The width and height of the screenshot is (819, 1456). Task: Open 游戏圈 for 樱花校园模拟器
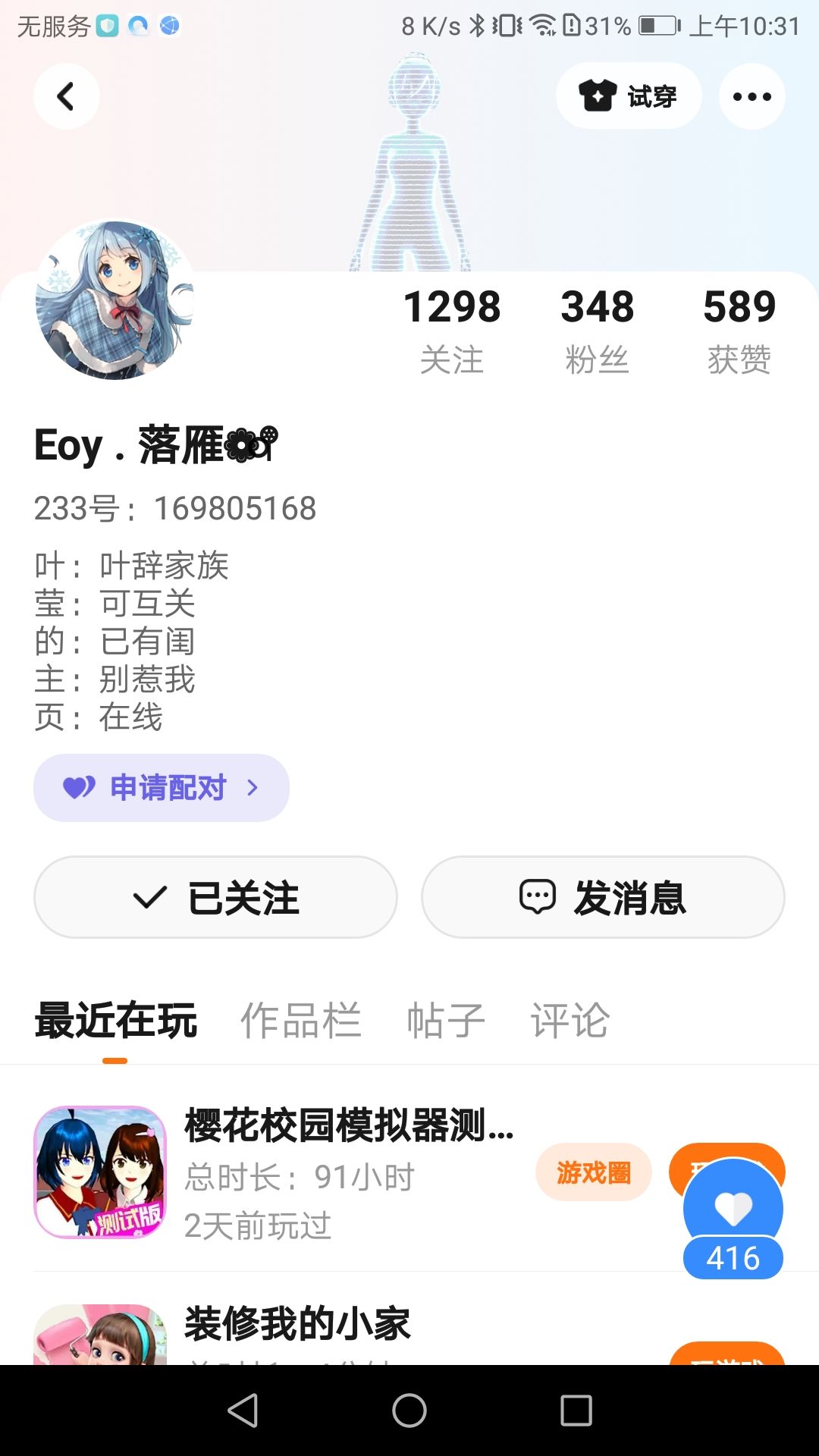point(594,1172)
